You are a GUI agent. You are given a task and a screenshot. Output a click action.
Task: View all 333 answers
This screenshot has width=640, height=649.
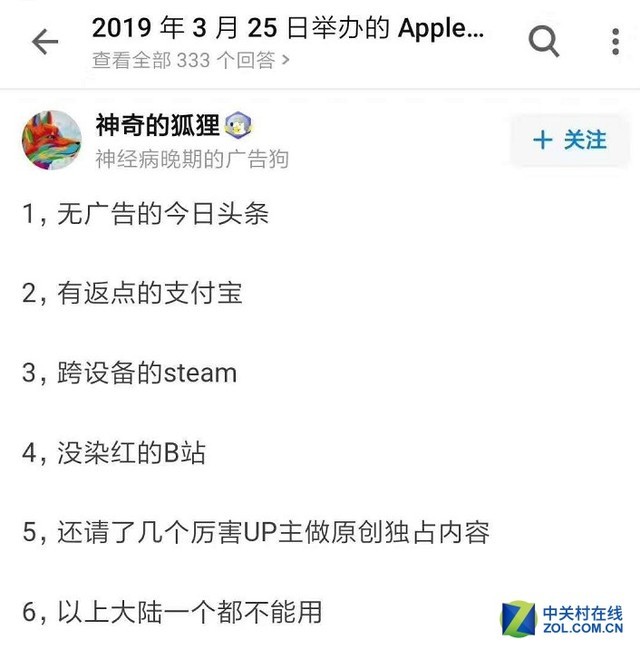190,60
